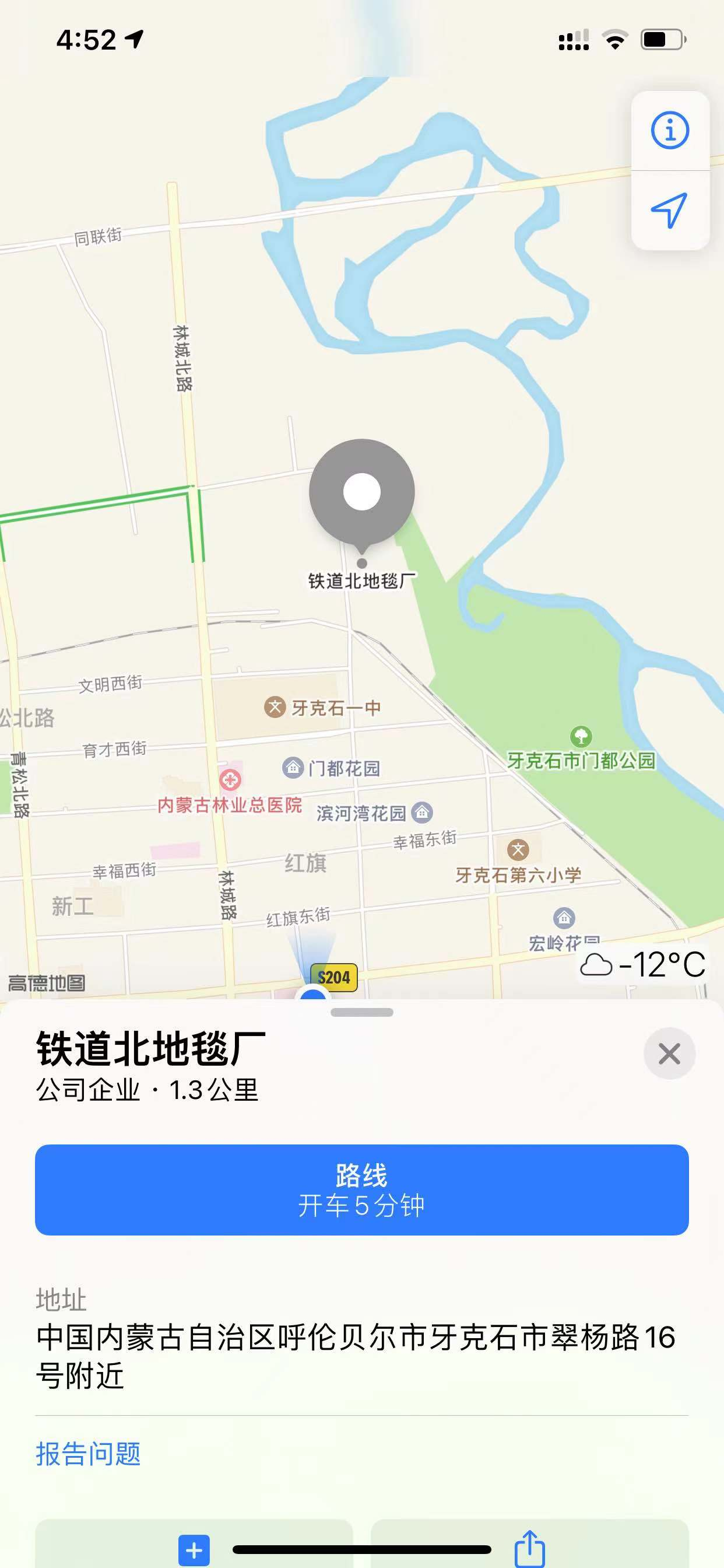Tap the locate-me arrow button

670,211
